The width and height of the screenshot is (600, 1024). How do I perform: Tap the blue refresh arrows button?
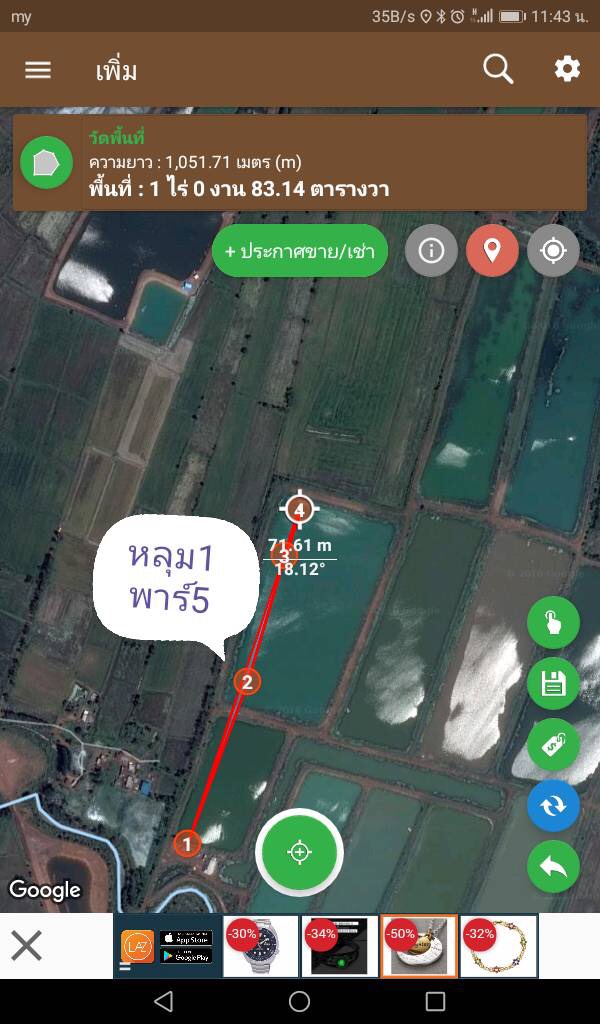553,805
